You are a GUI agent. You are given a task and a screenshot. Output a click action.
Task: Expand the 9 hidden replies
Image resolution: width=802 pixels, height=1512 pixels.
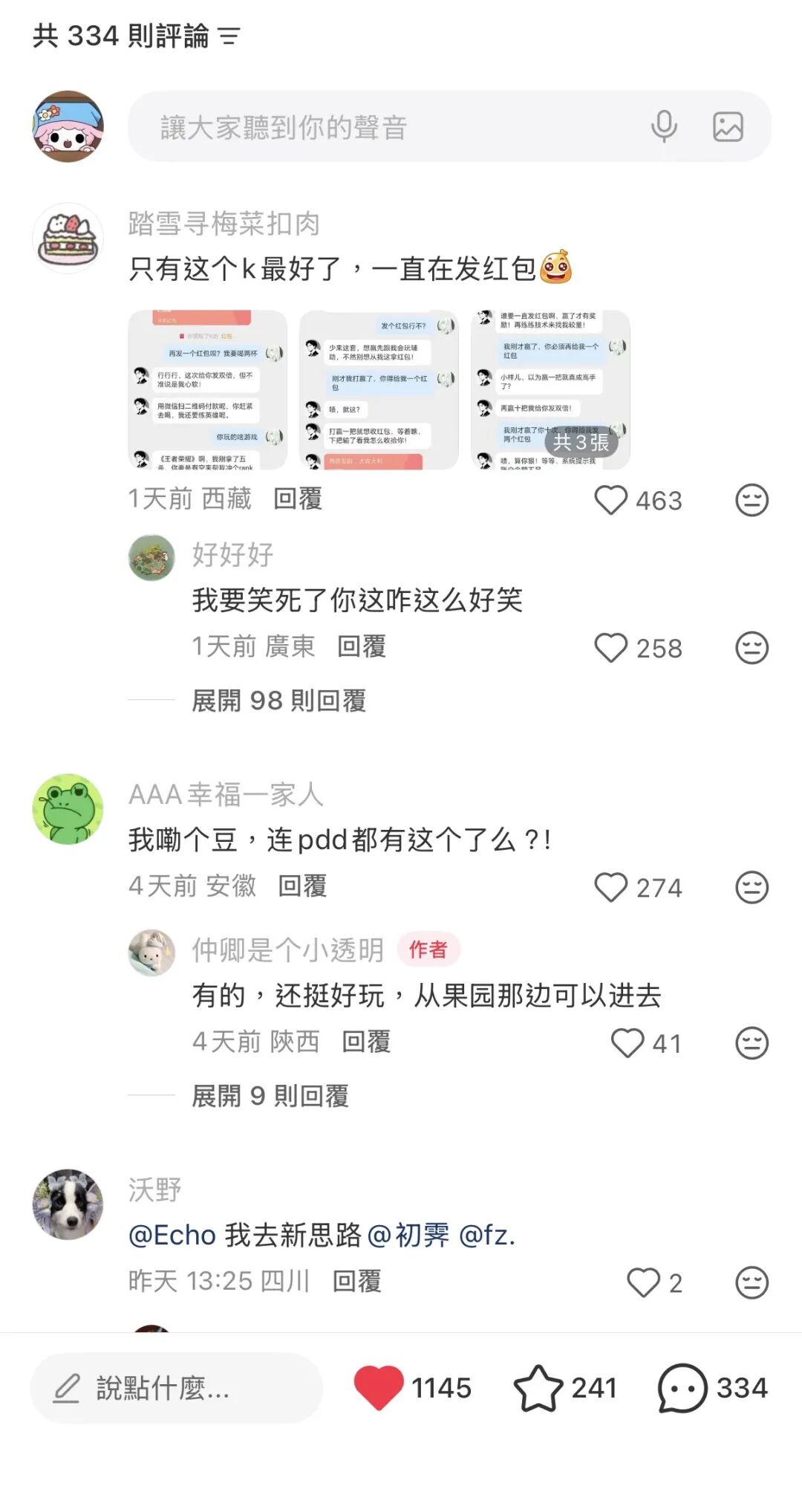270,1096
